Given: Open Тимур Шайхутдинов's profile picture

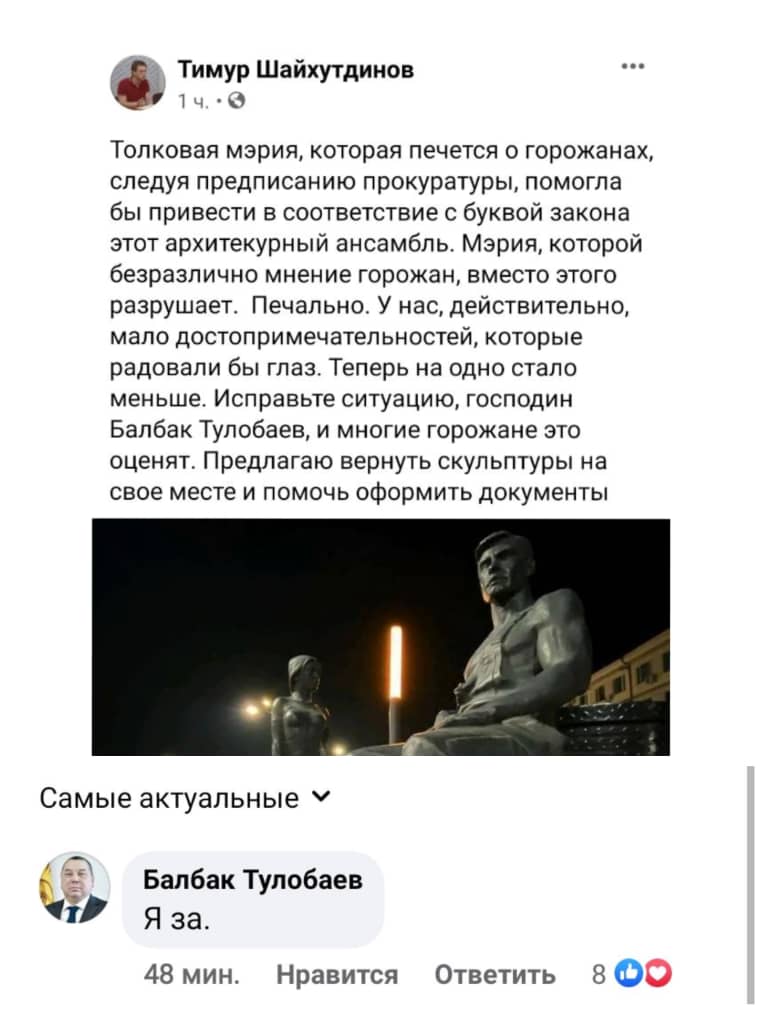Looking at the screenshot, I should click(x=137, y=83).
